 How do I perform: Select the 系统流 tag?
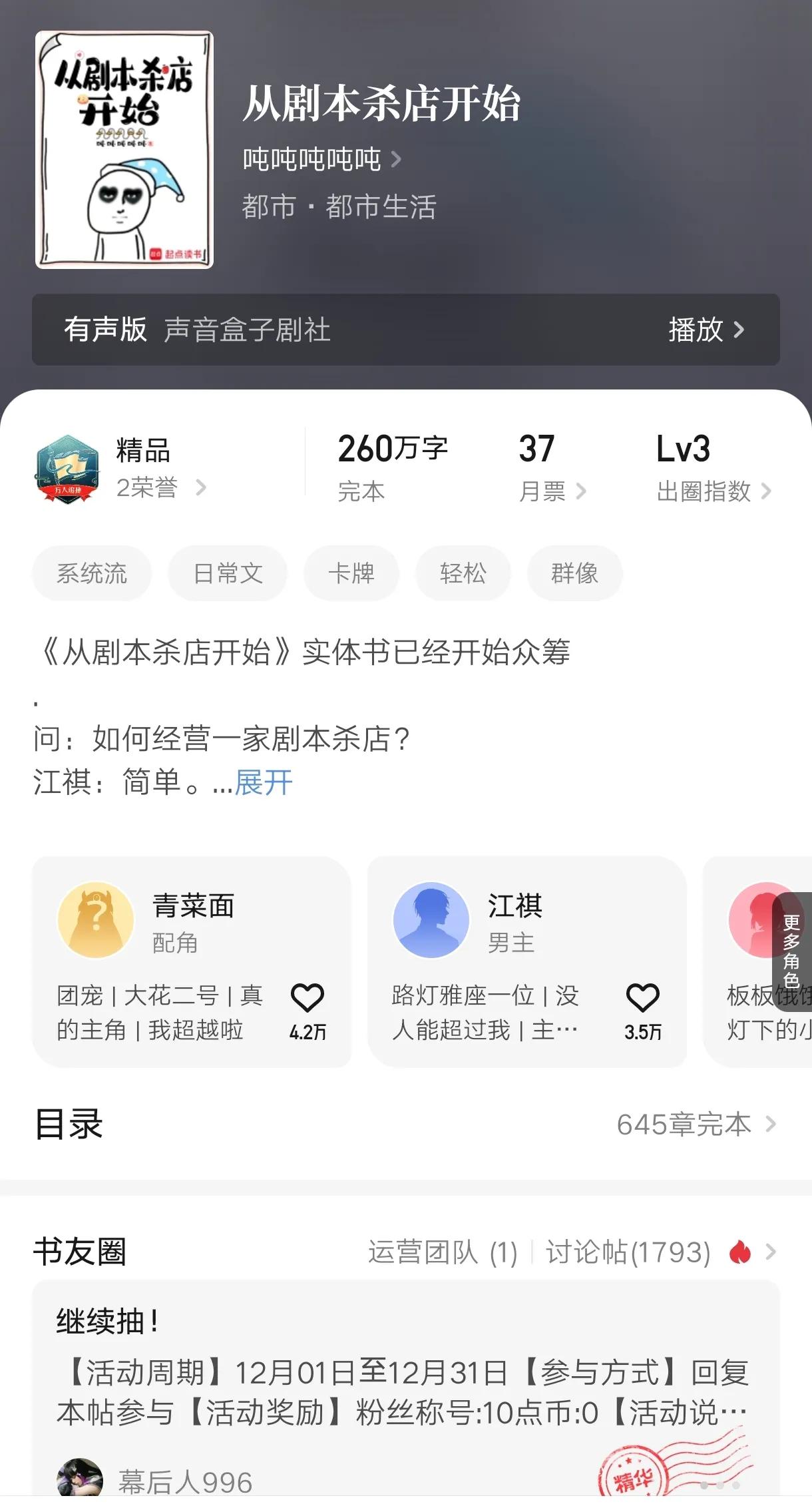92,573
